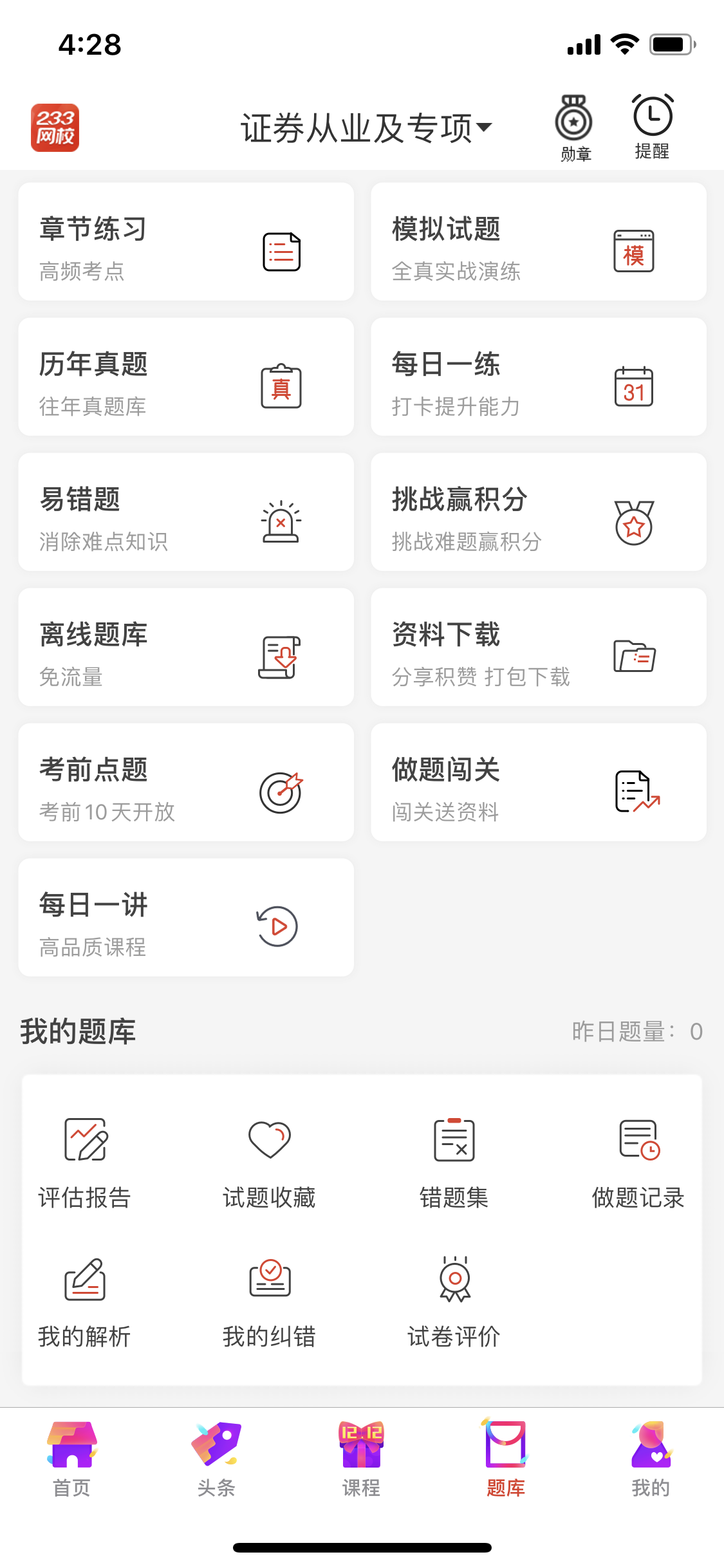Open 每日一讲 daily lecture card
This screenshot has width=724, height=1568.
click(186, 917)
